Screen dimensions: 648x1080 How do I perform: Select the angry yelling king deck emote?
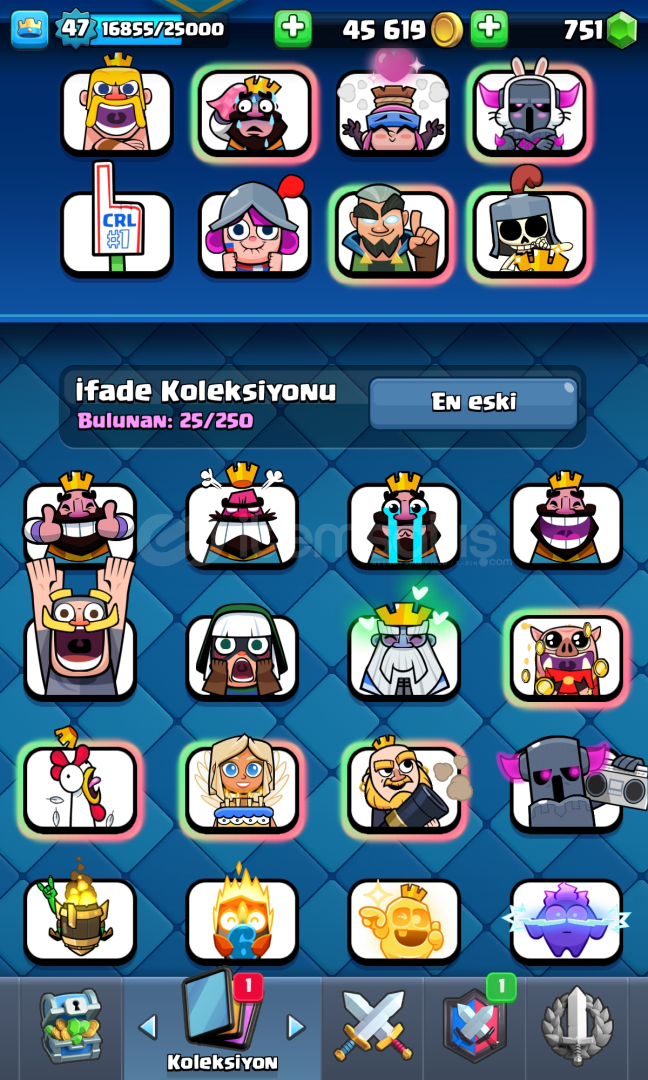pos(116,103)
